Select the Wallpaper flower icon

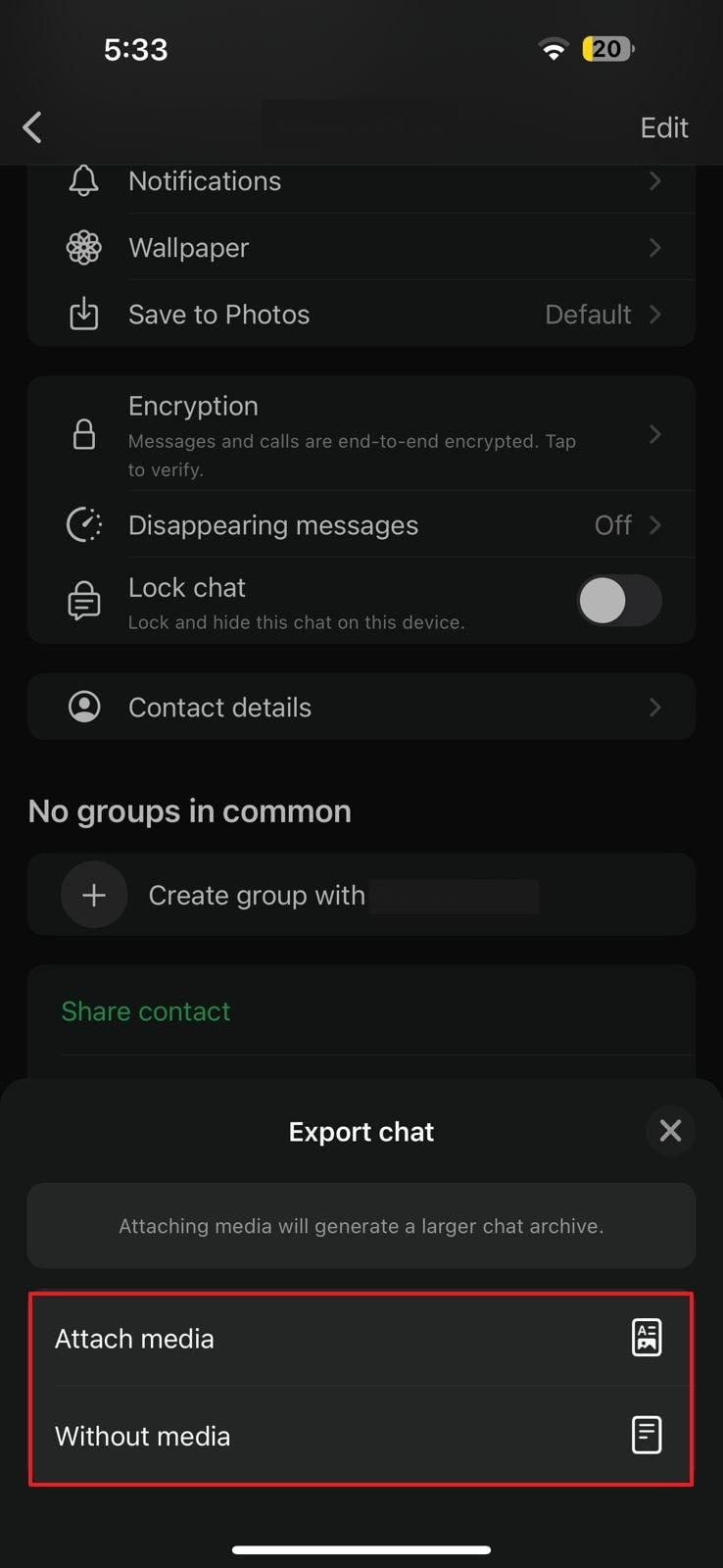[83, 247]
